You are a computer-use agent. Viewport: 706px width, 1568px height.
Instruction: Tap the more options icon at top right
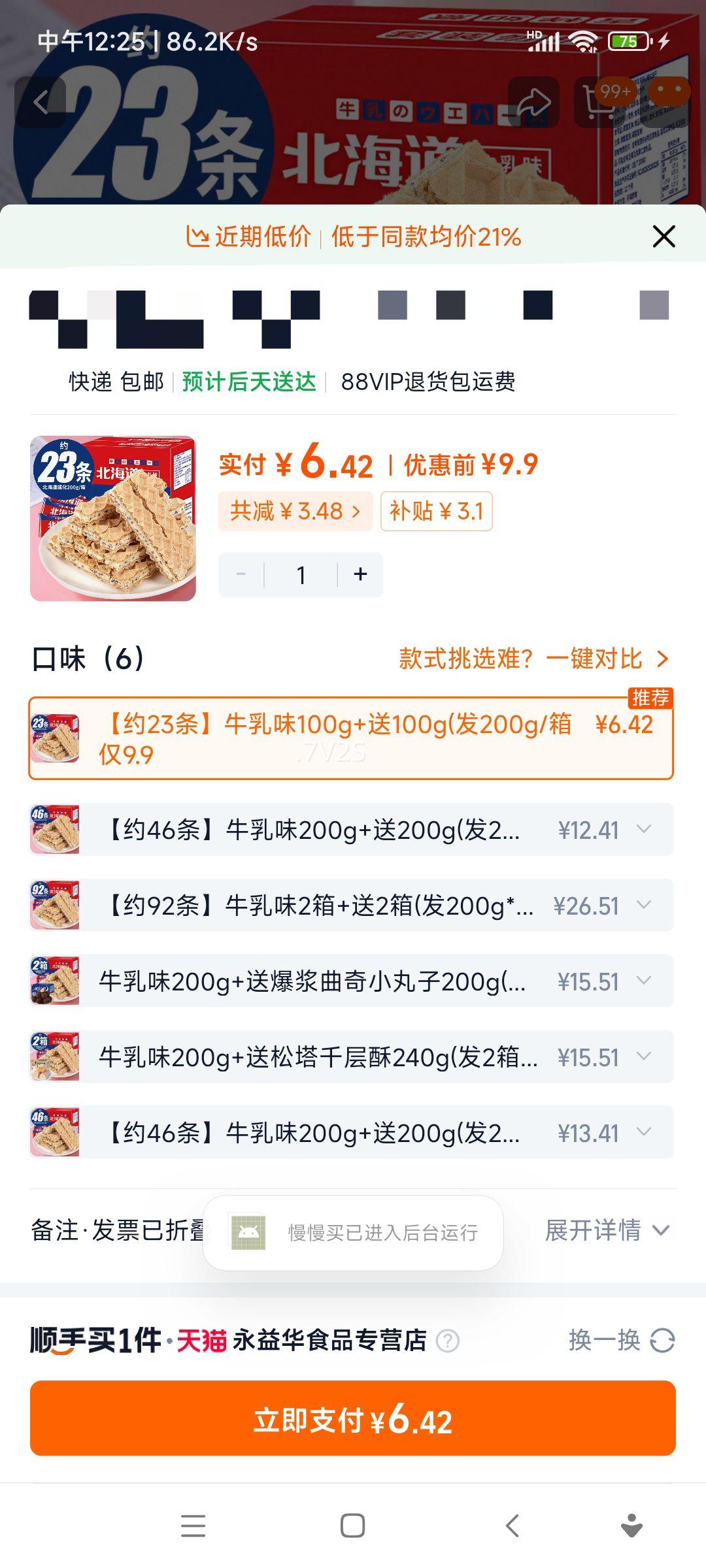[x=668, y=99]
